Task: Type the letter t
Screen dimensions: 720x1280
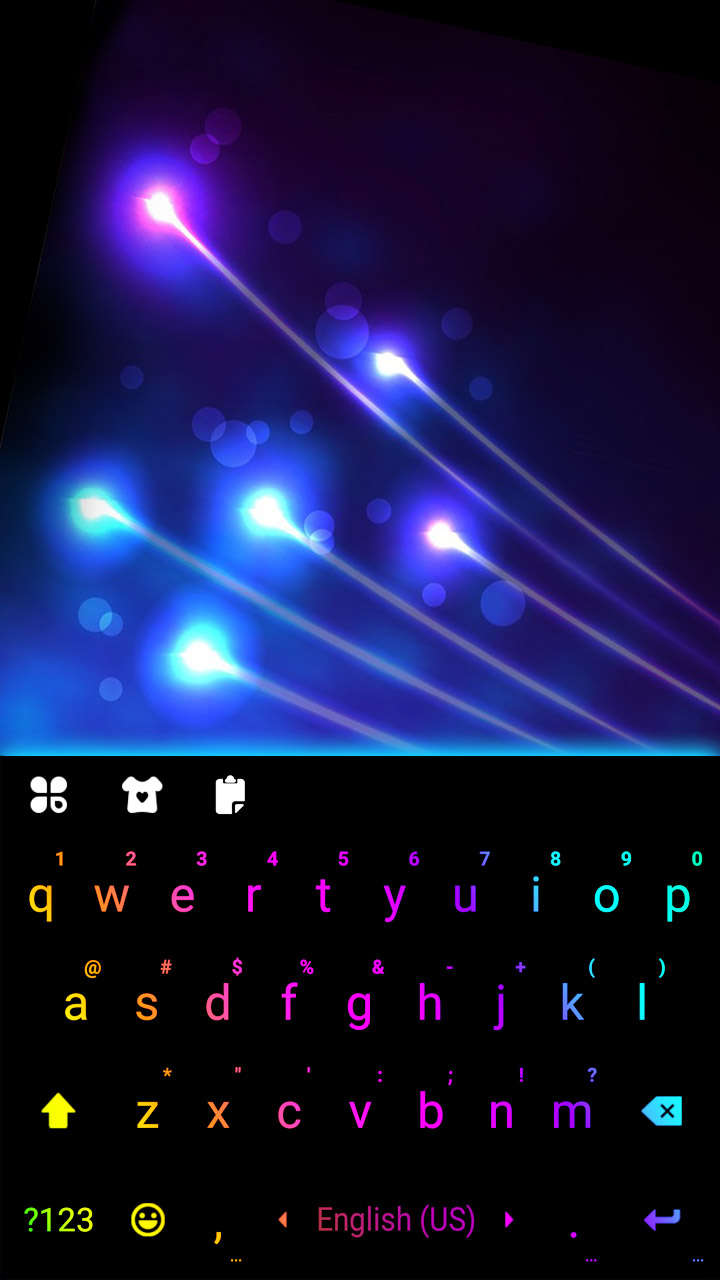Action: coord(323,897)
